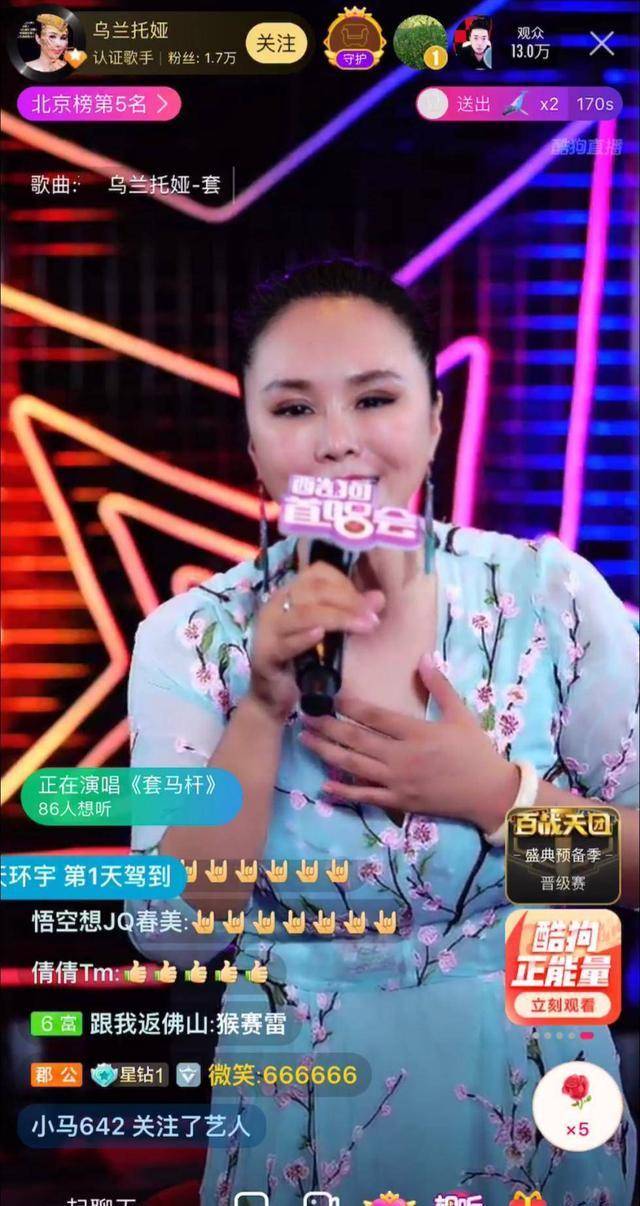Open 乌兰托娅's profile avatar

46,43
